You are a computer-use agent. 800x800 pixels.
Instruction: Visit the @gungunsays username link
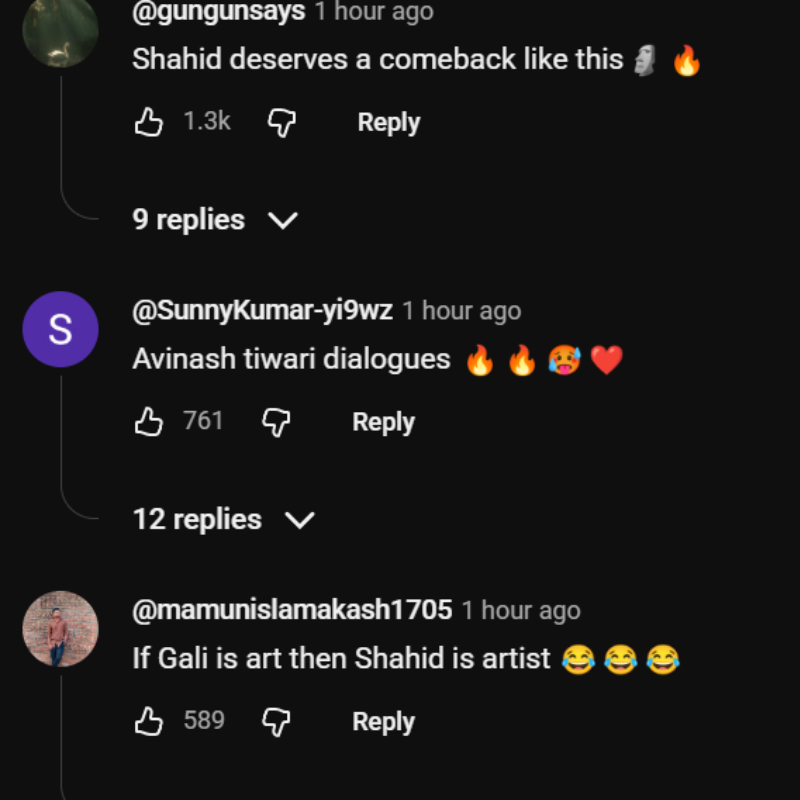218,12
